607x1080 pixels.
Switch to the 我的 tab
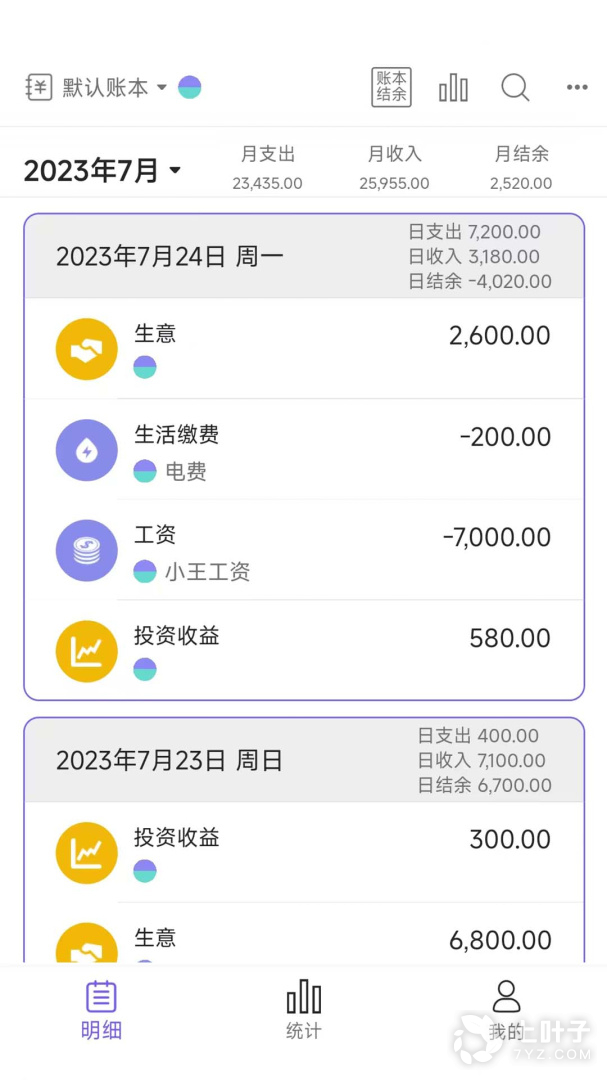pyautogui.click(x=506, y=1010)
